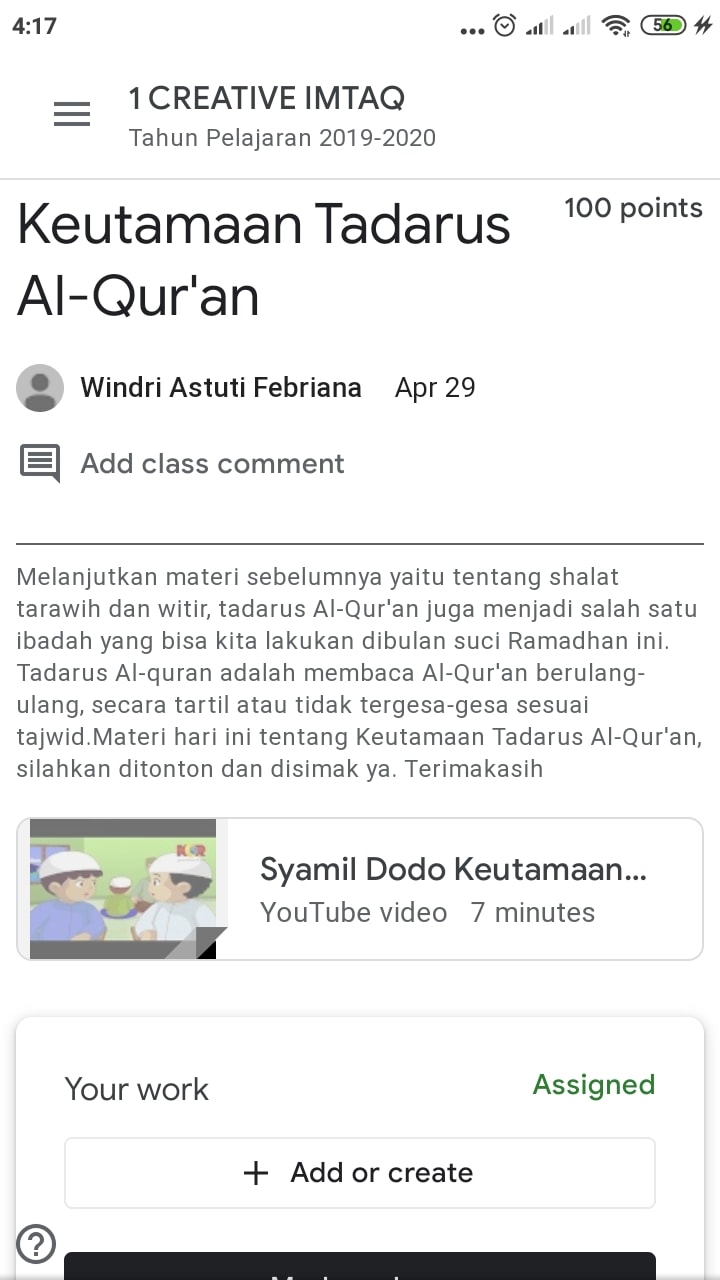Image resolution: width=720 pixels, height=1280 pixels.
Task: Open the Syamil Dodo YouTube video
Action: tap(360, 889)
